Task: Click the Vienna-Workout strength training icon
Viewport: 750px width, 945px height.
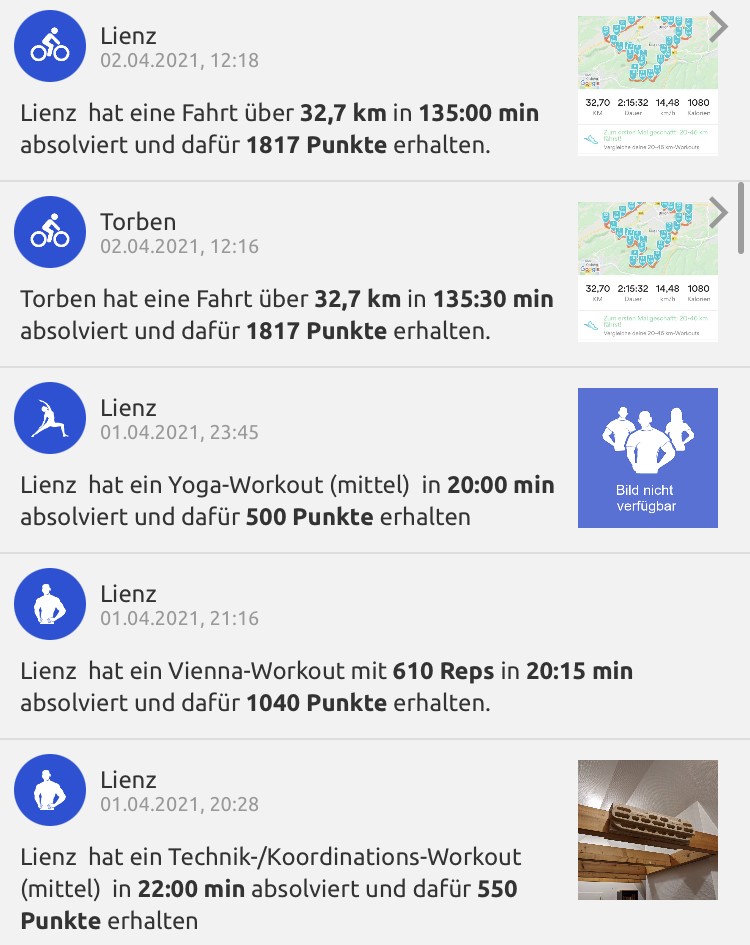Action: [x=50, y=604]
